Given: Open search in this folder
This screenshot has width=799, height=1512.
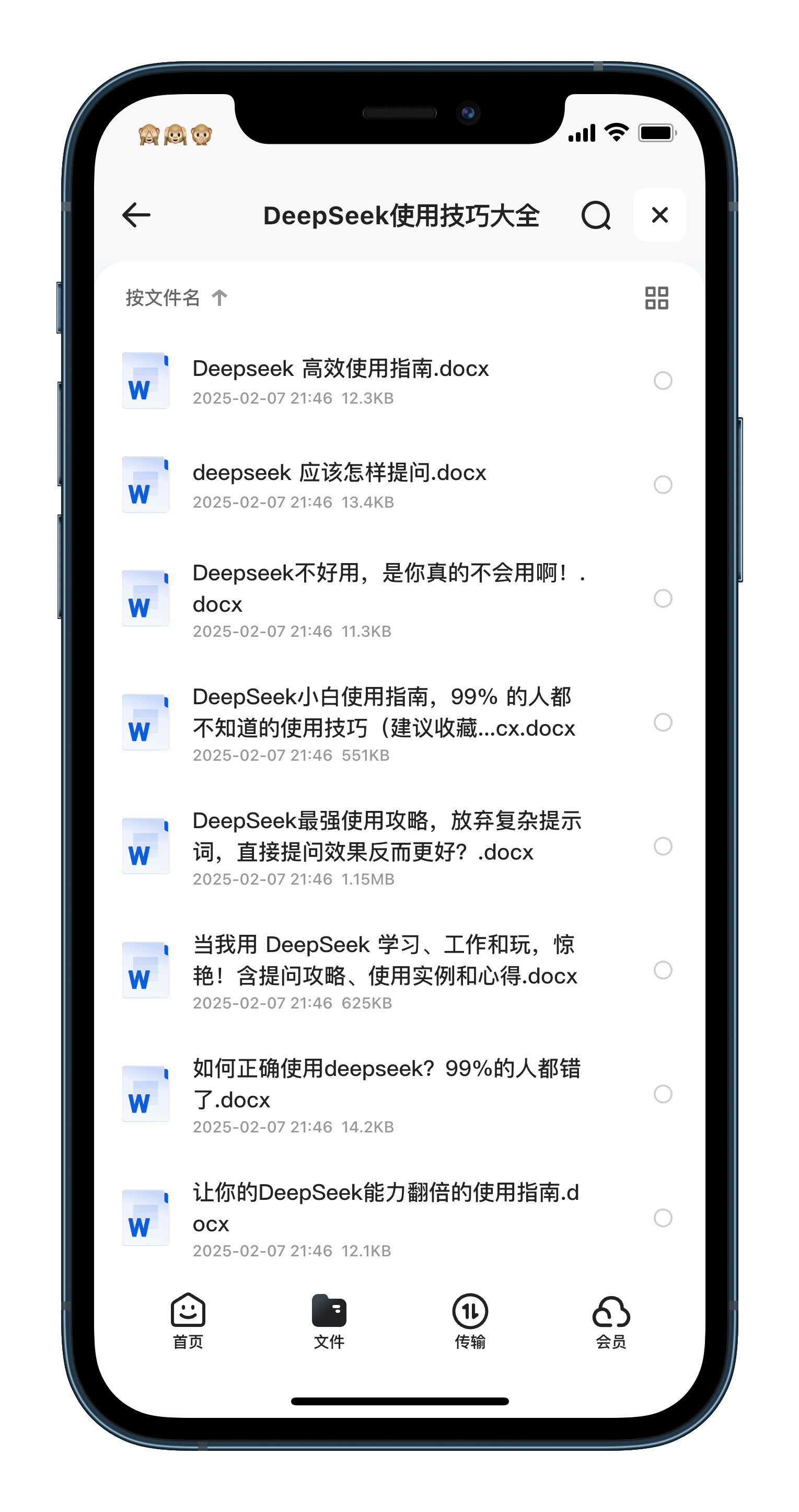Looking at the screenshot, I should 596,215.
